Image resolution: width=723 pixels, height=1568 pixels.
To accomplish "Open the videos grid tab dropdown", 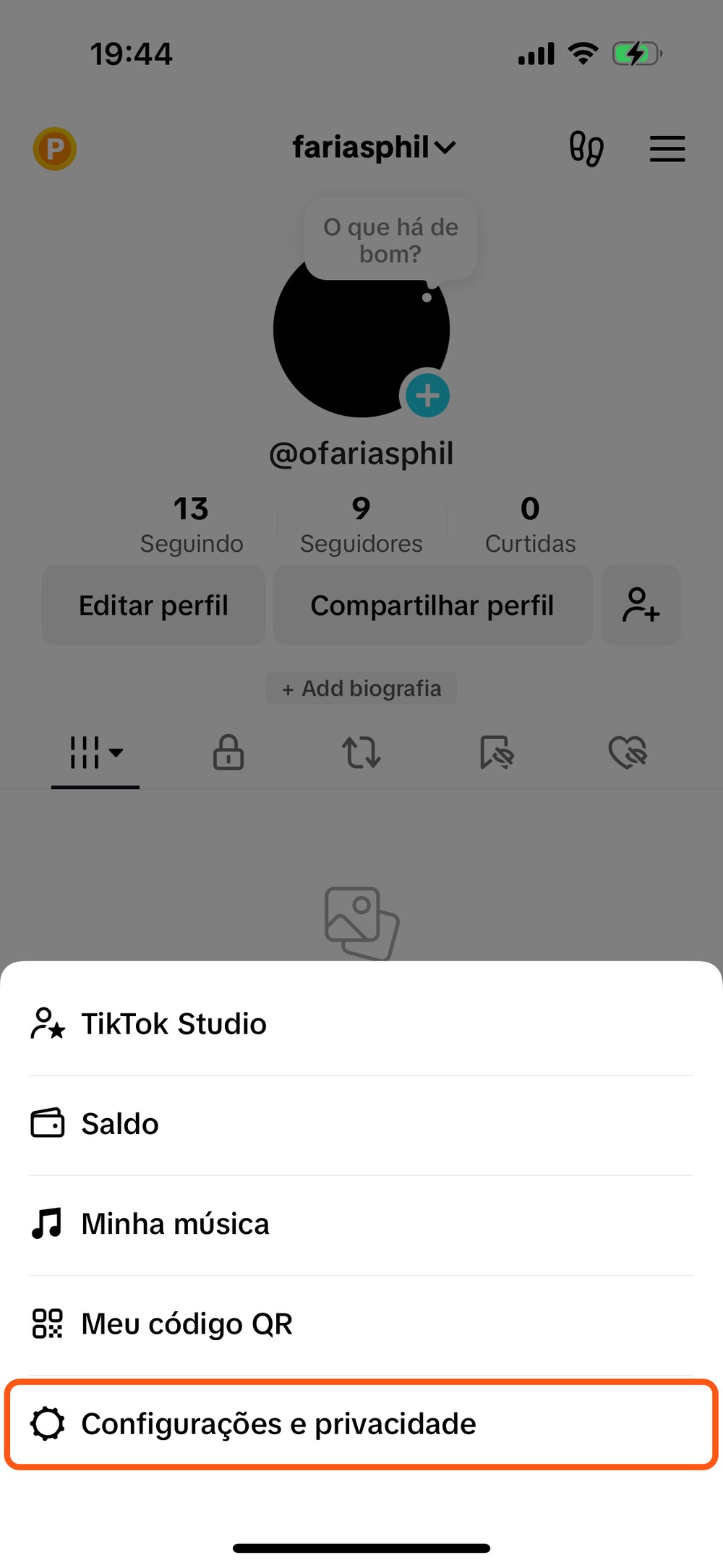I will (95, 752).
